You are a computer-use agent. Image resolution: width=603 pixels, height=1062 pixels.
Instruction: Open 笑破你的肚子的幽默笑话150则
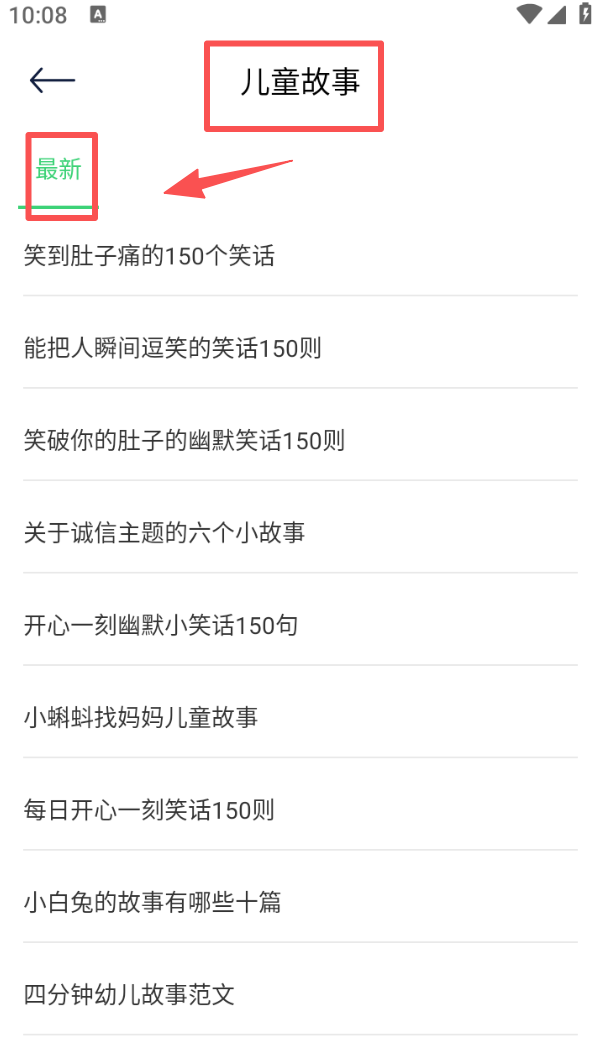pyautogui.click(x=184, y=440)
